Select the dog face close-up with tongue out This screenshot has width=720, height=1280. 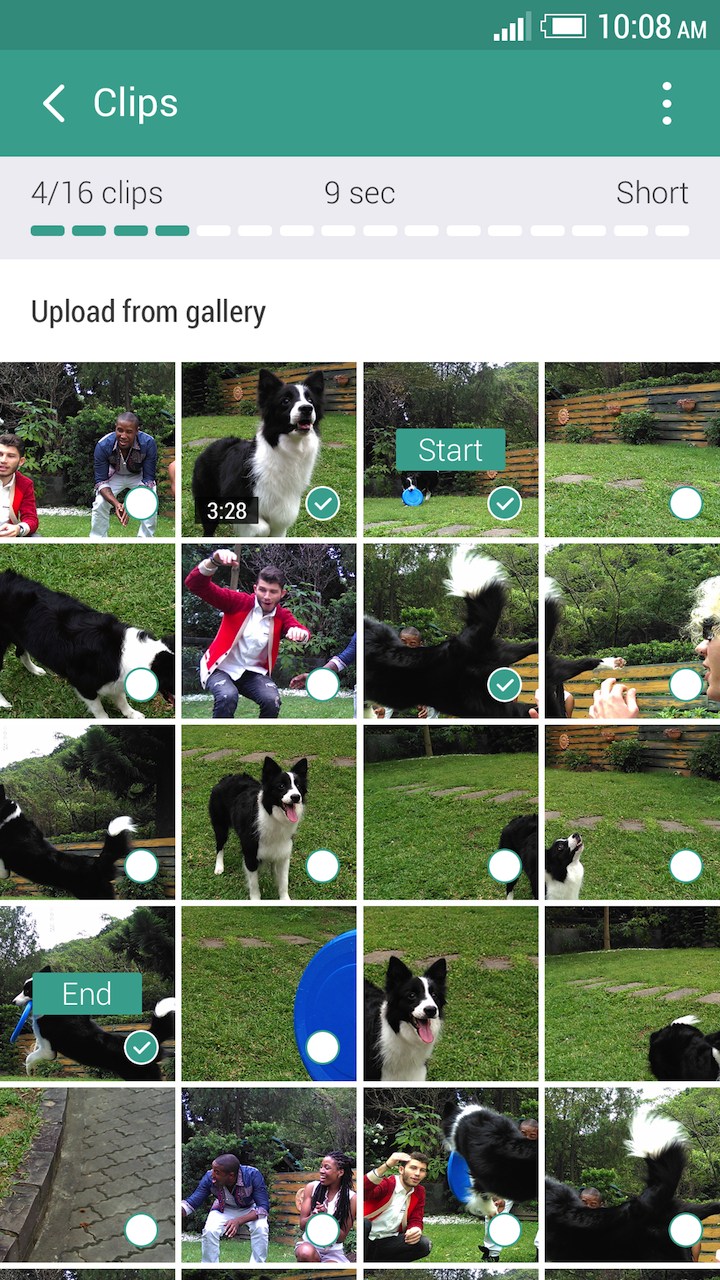504,1047
